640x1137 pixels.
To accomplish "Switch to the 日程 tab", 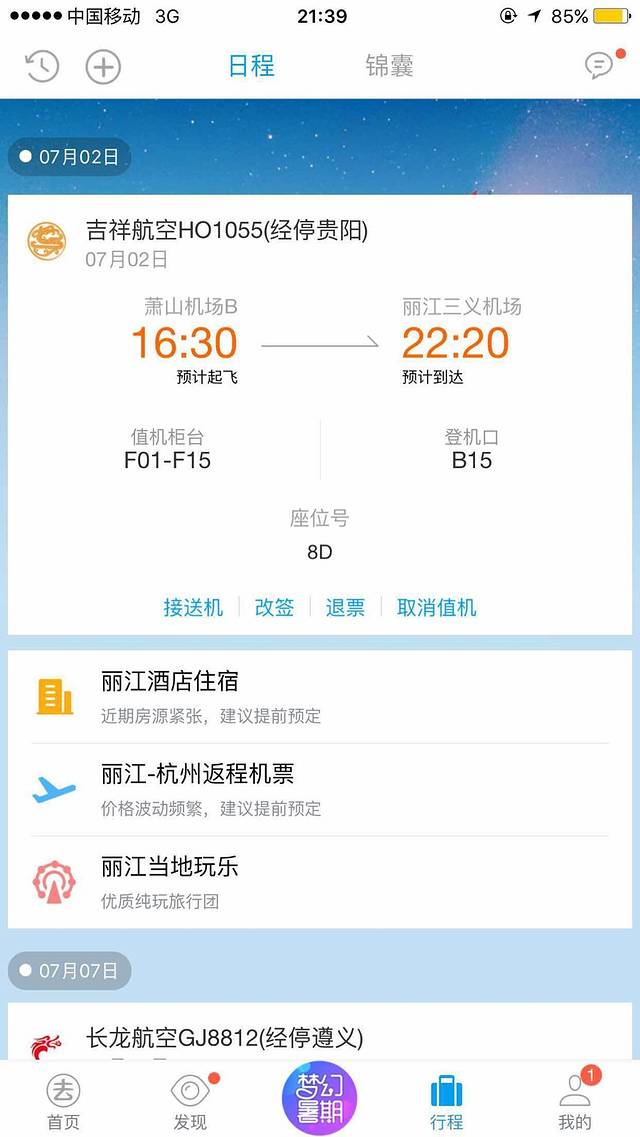I will click(x=251, y=67).
